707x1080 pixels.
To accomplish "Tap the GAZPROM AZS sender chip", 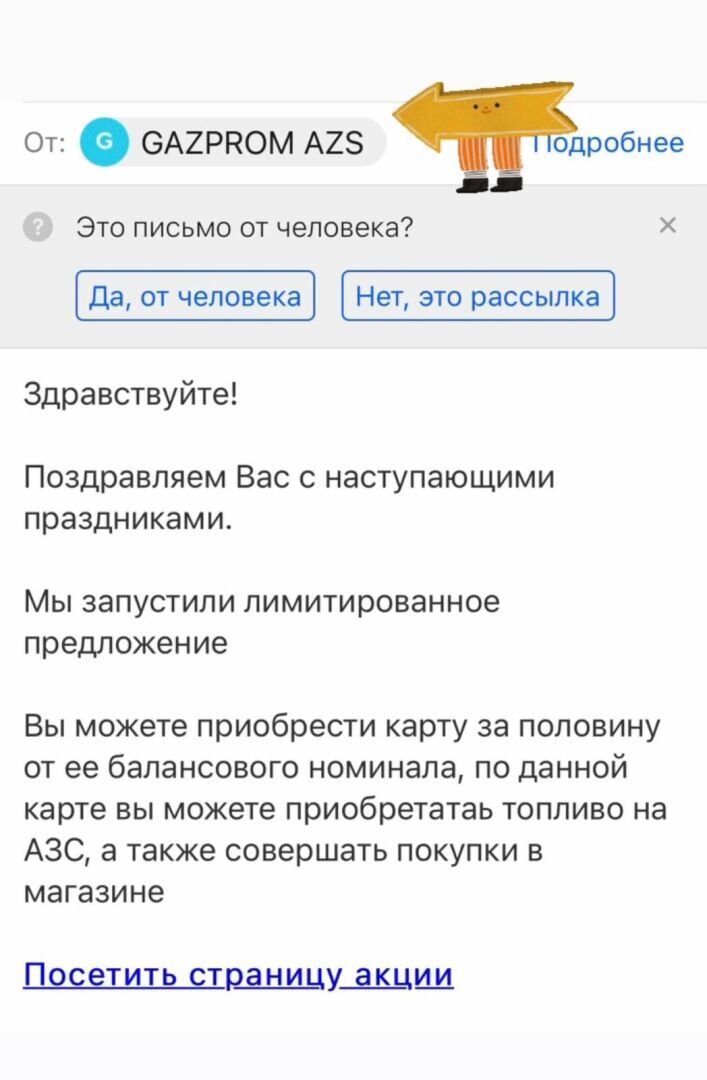I will 232,143.
